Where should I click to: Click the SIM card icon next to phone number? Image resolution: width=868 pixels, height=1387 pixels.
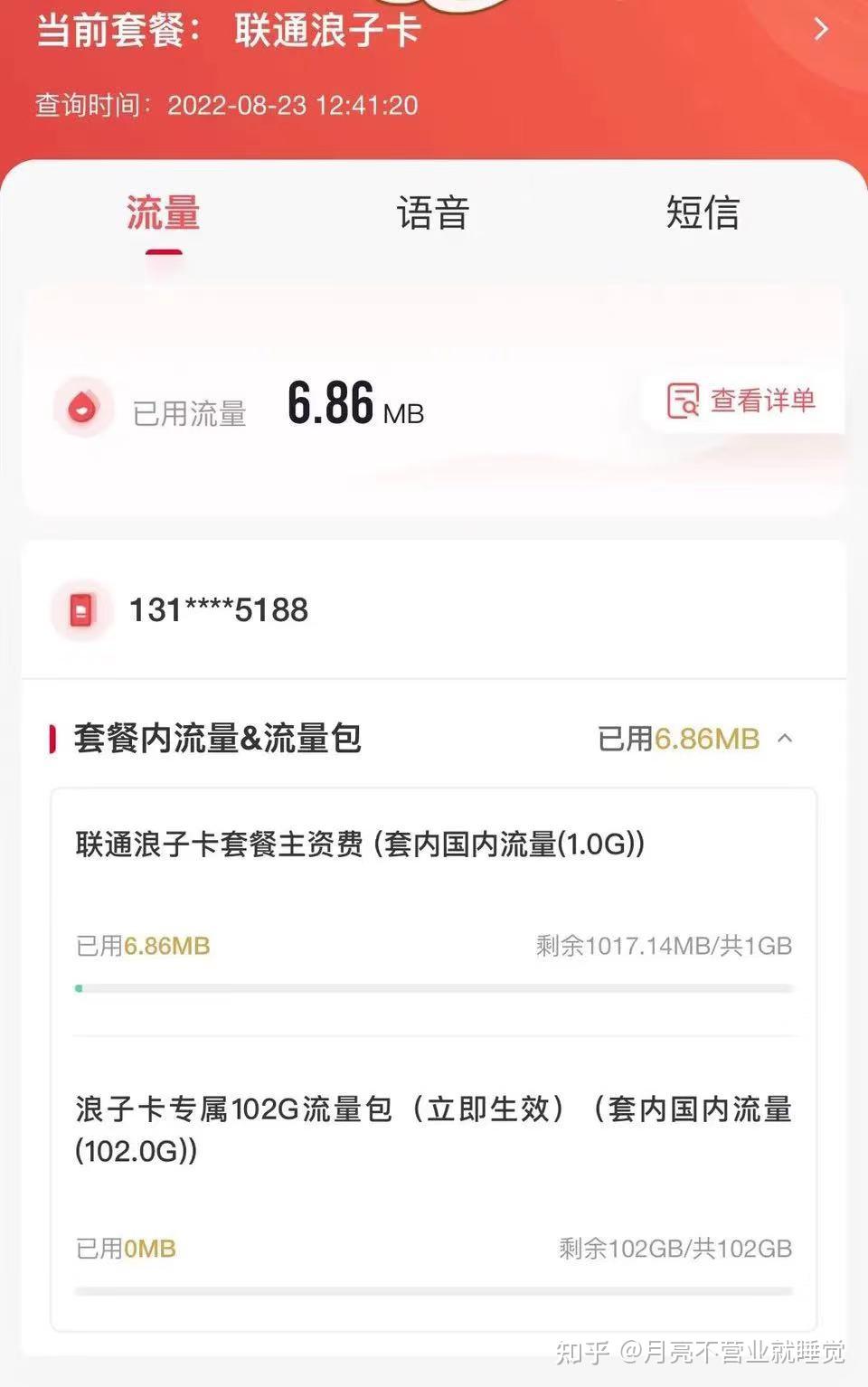pos(81,610)
